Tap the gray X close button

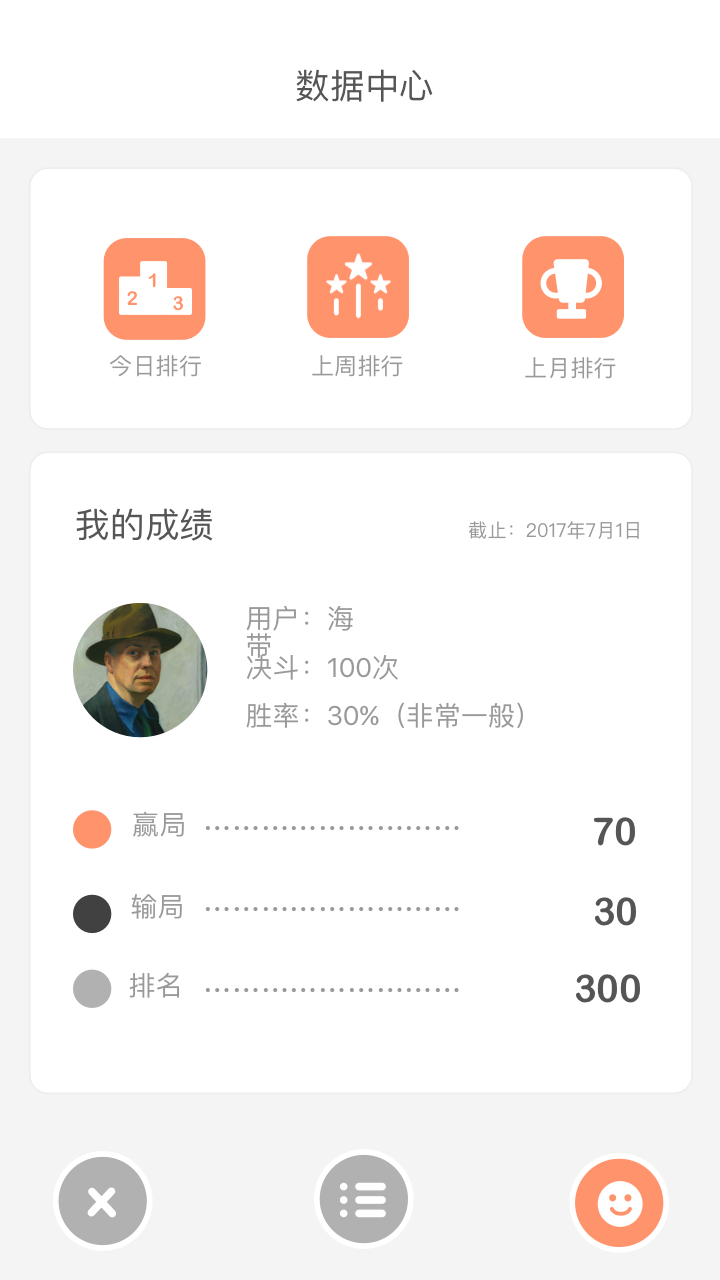coord(102,1201)
